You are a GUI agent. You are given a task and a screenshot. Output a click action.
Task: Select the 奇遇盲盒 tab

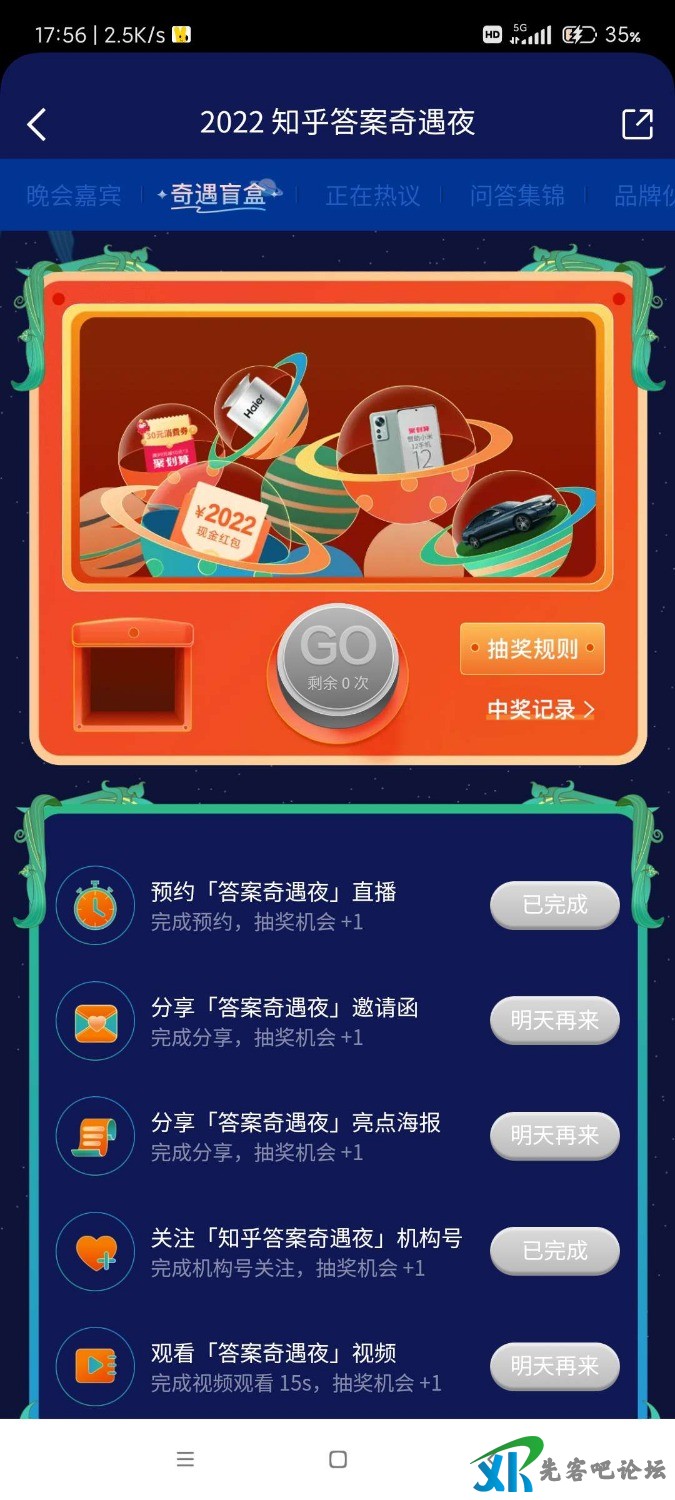pyautogui.click(x=219, y=195)
